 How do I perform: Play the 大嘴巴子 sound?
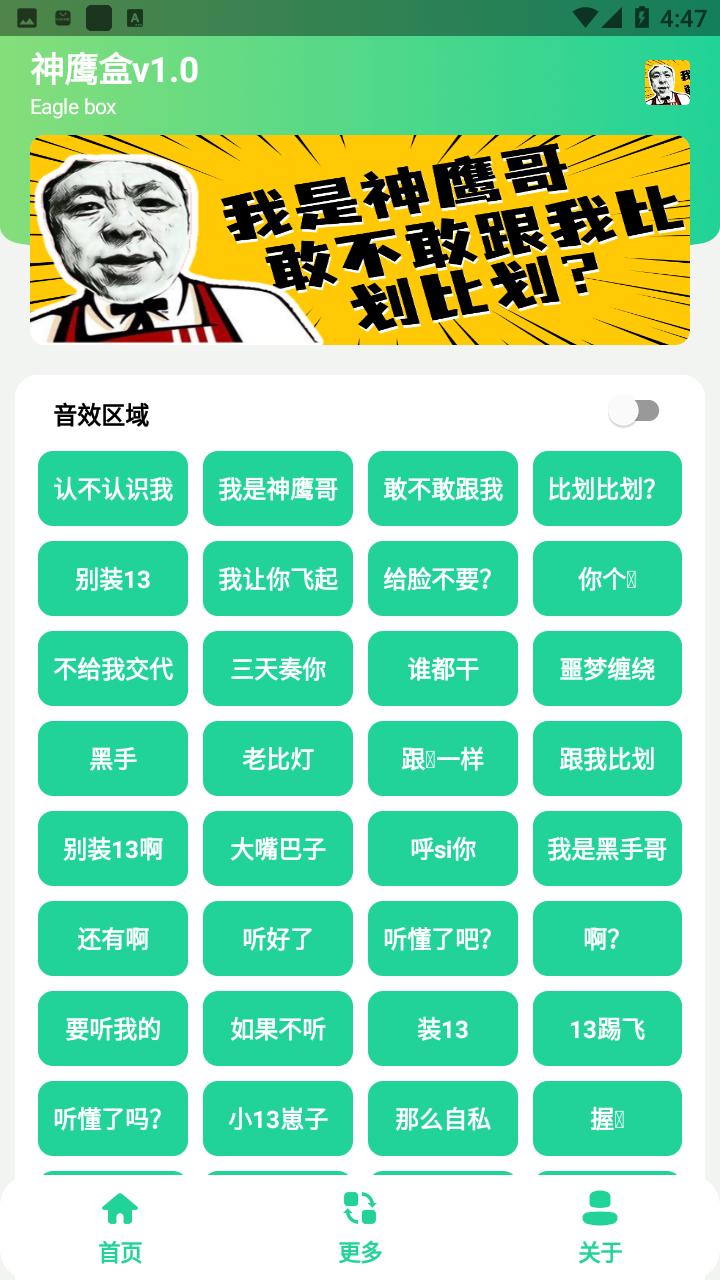(278, 849)
